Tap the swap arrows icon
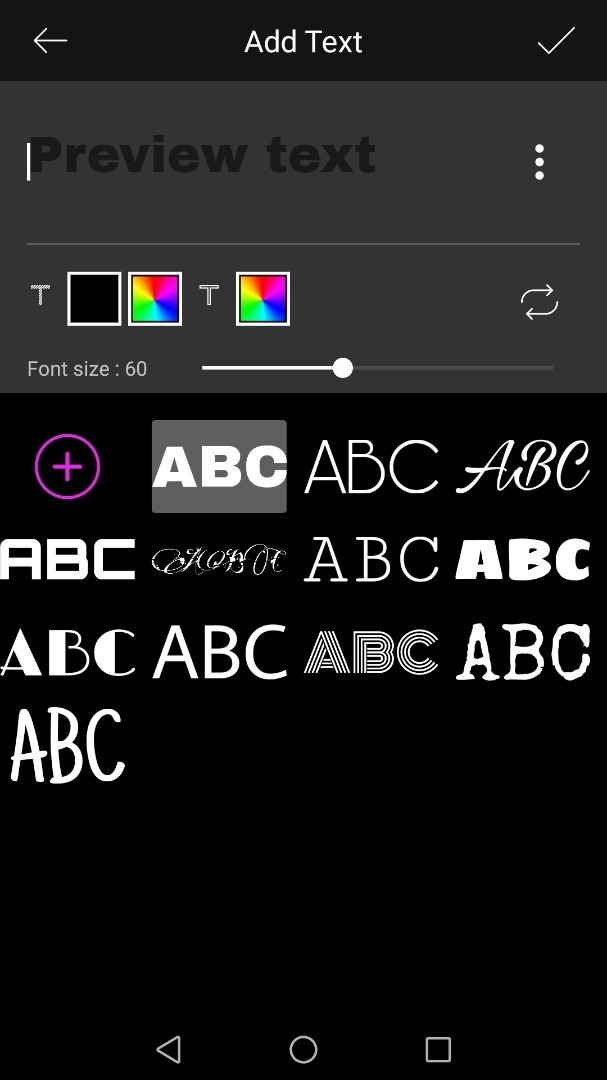The height and width of the screenshot is (1080, 607). click(539, 302)
